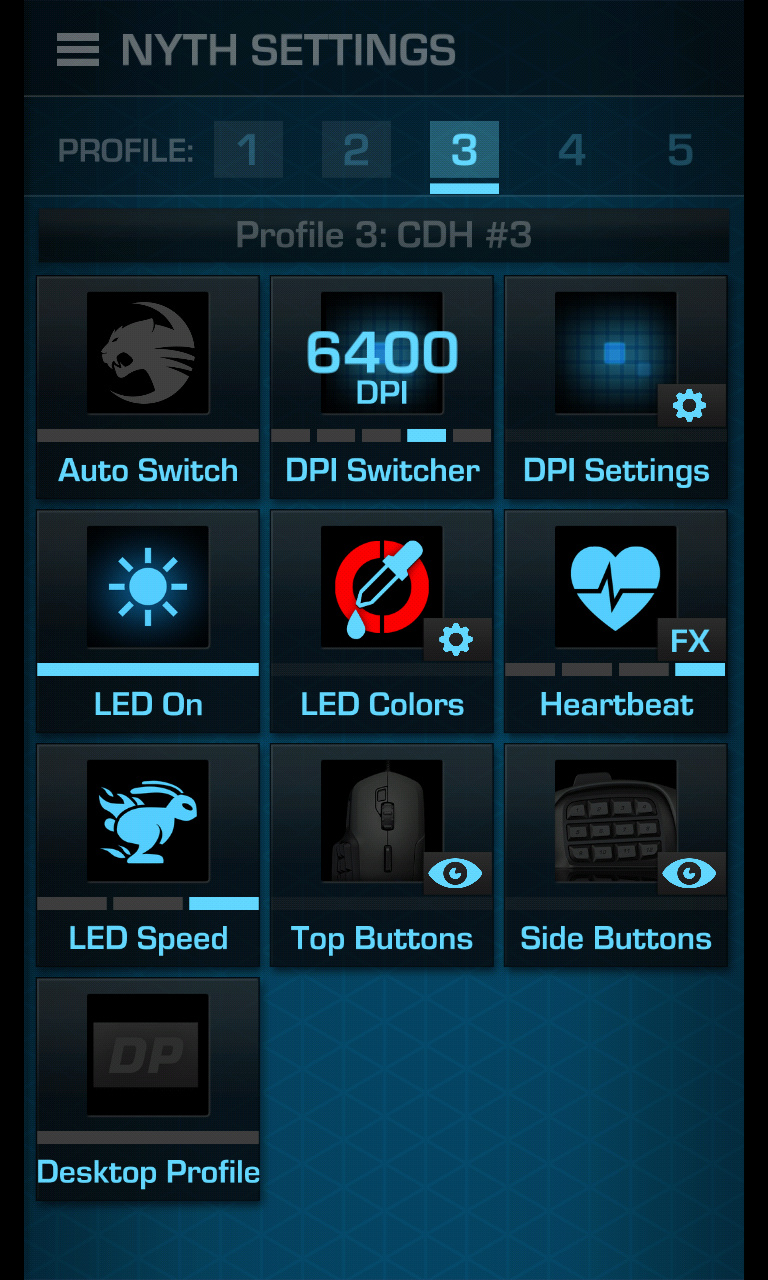The height and width of the screenshot is (1280, 768).
Task: Tap the Auto Switch tile
Action: 148,387
